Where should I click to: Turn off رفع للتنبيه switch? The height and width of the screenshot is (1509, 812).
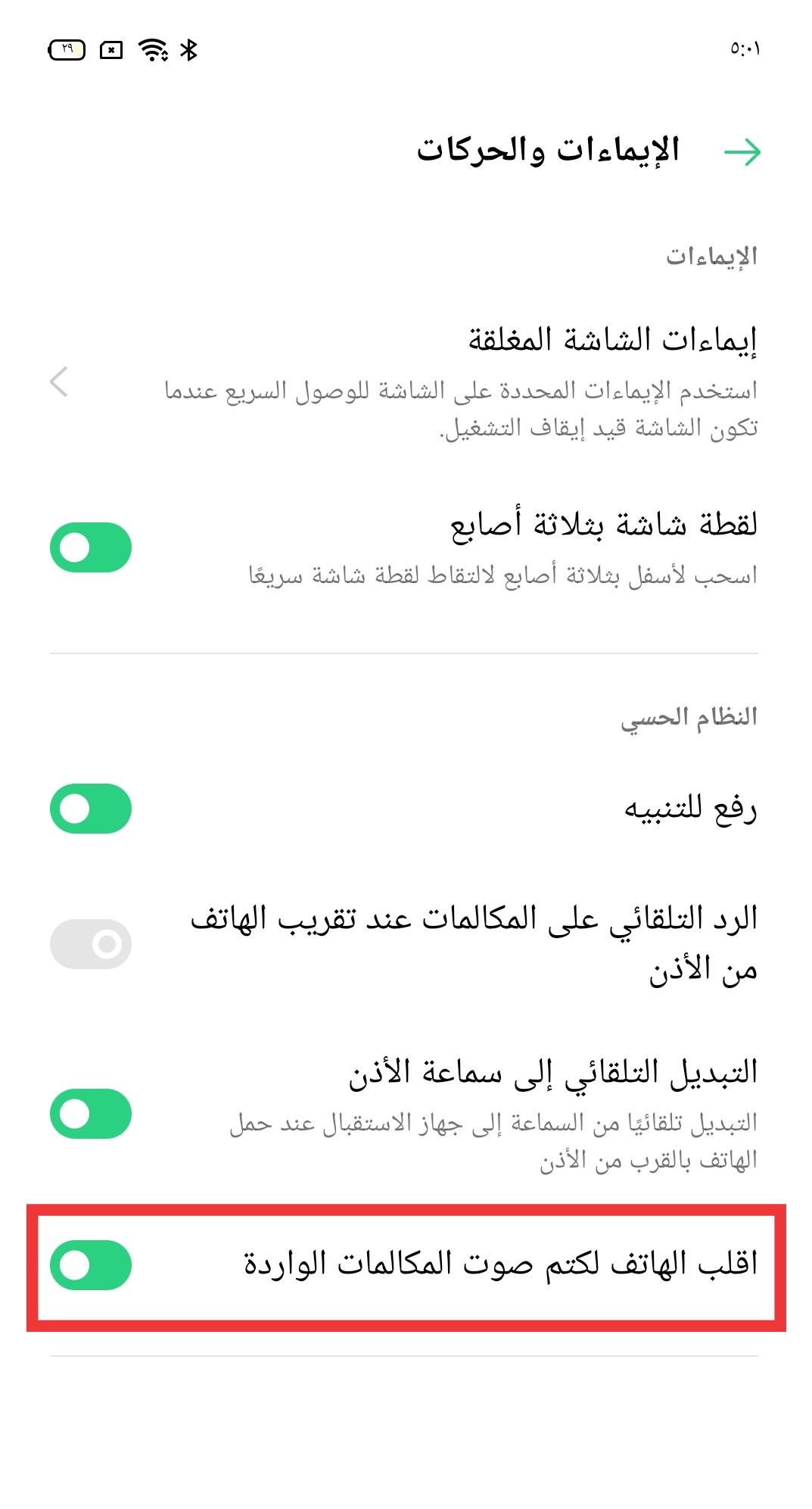91,809
